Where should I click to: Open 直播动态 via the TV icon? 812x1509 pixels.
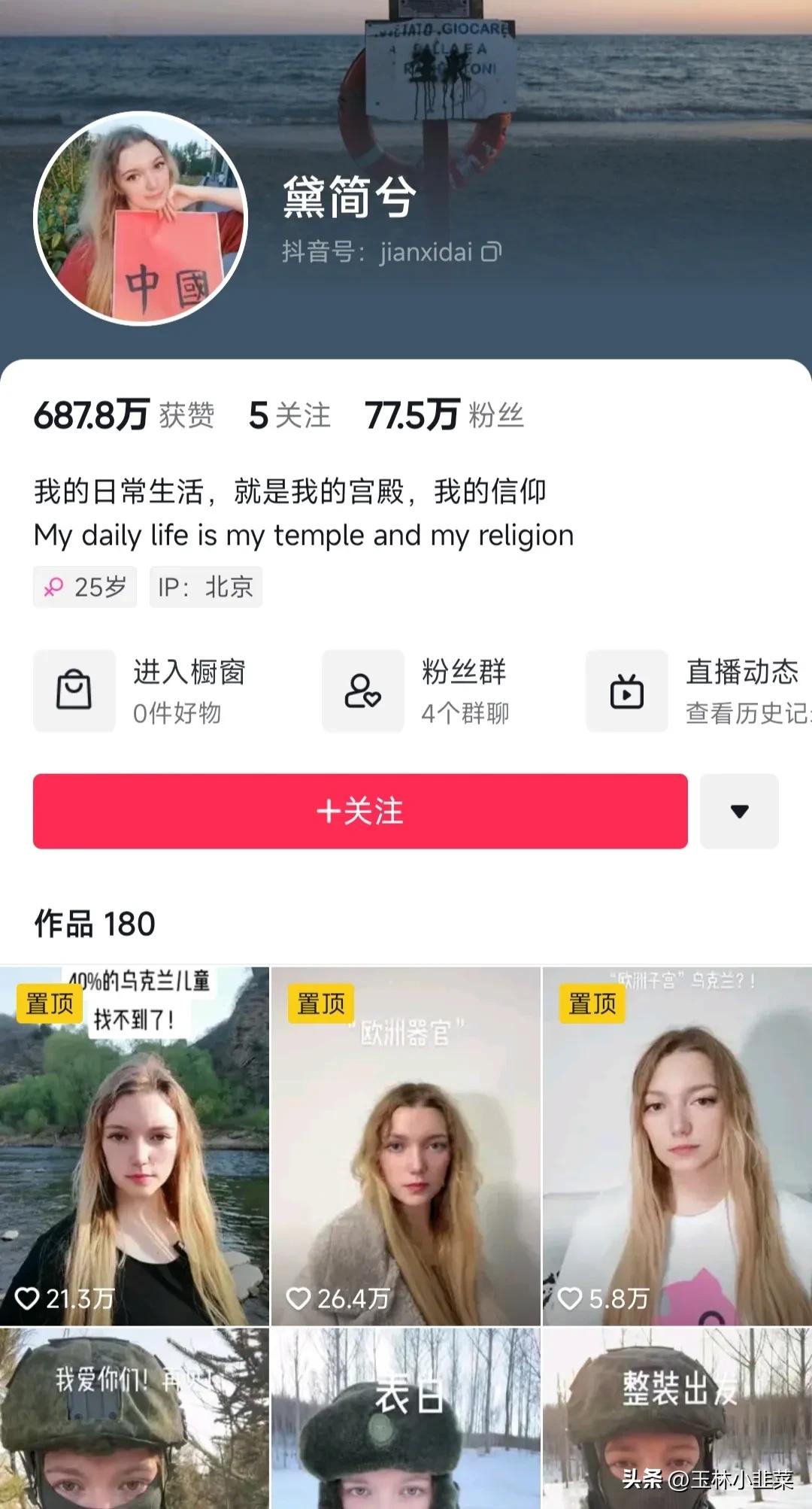point(626,691)
